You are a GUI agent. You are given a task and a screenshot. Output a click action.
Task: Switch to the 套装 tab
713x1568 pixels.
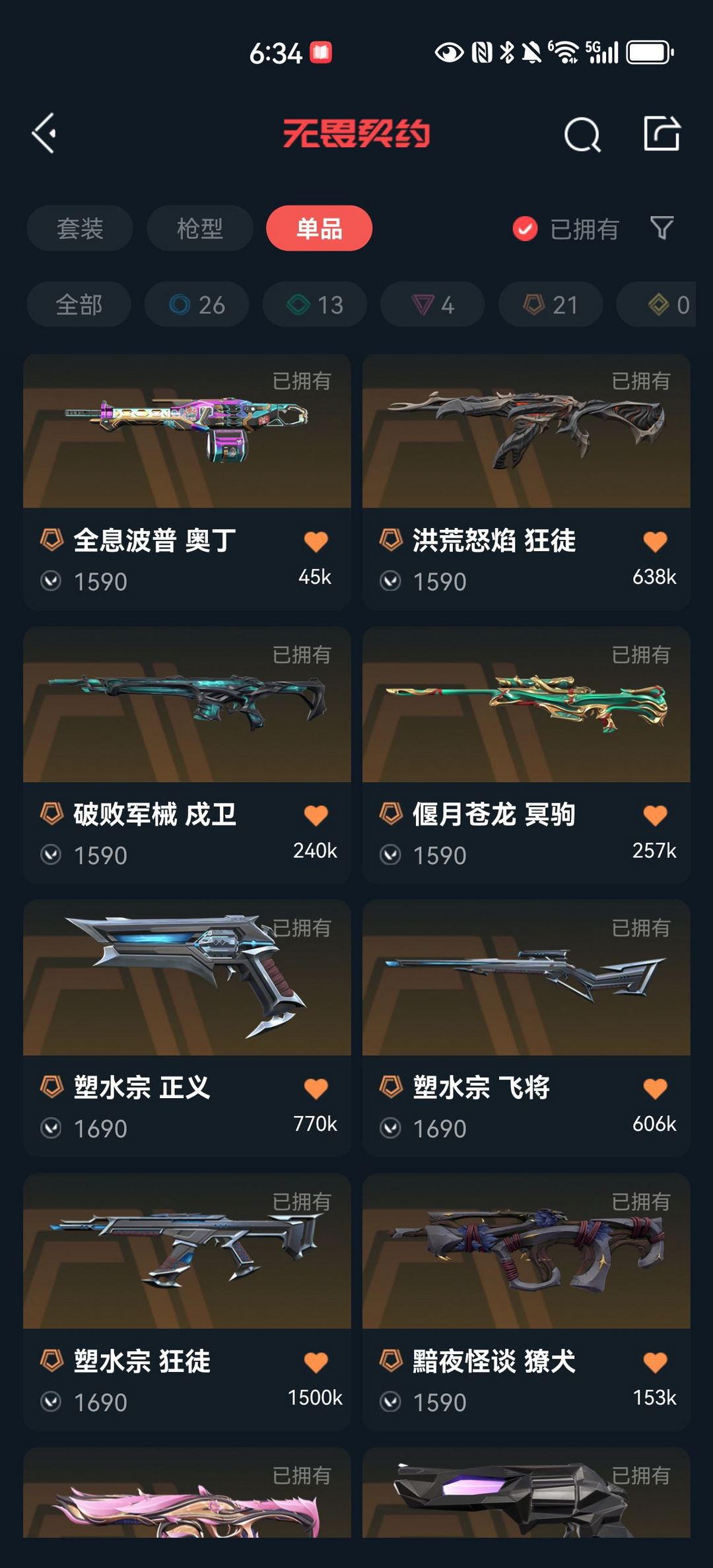pyautogui.click(x=80, y=228)
